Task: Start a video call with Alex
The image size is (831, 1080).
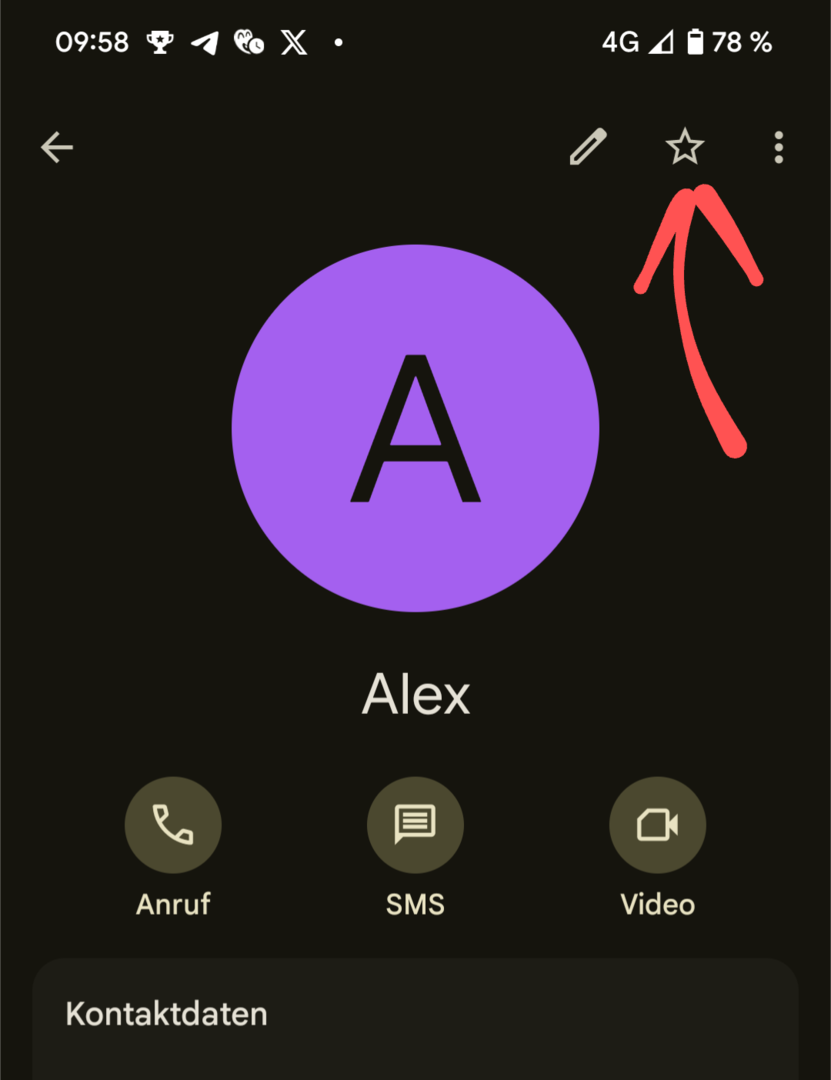Action: pos(657,826)
